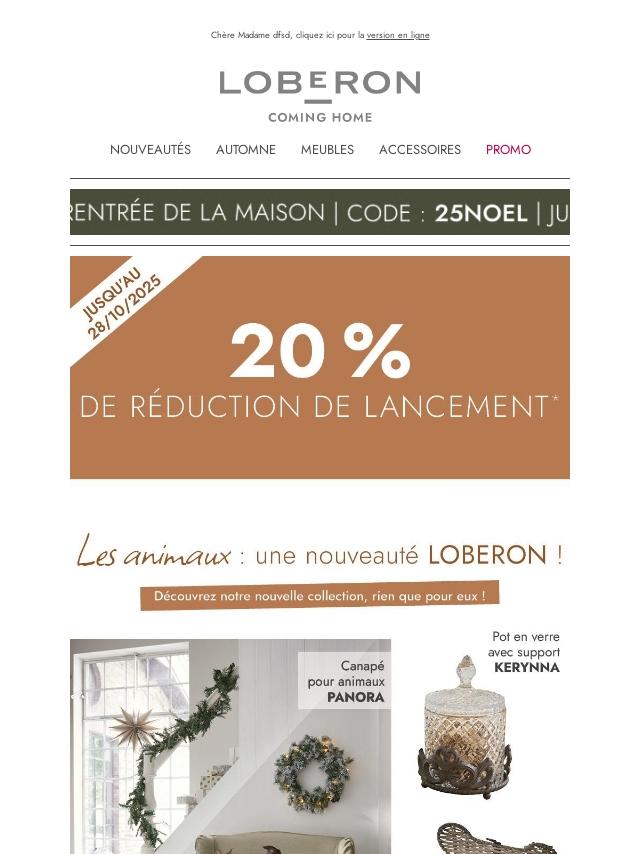Open the Accessoires category
The image size is (640, 854).
pos(419,150)
